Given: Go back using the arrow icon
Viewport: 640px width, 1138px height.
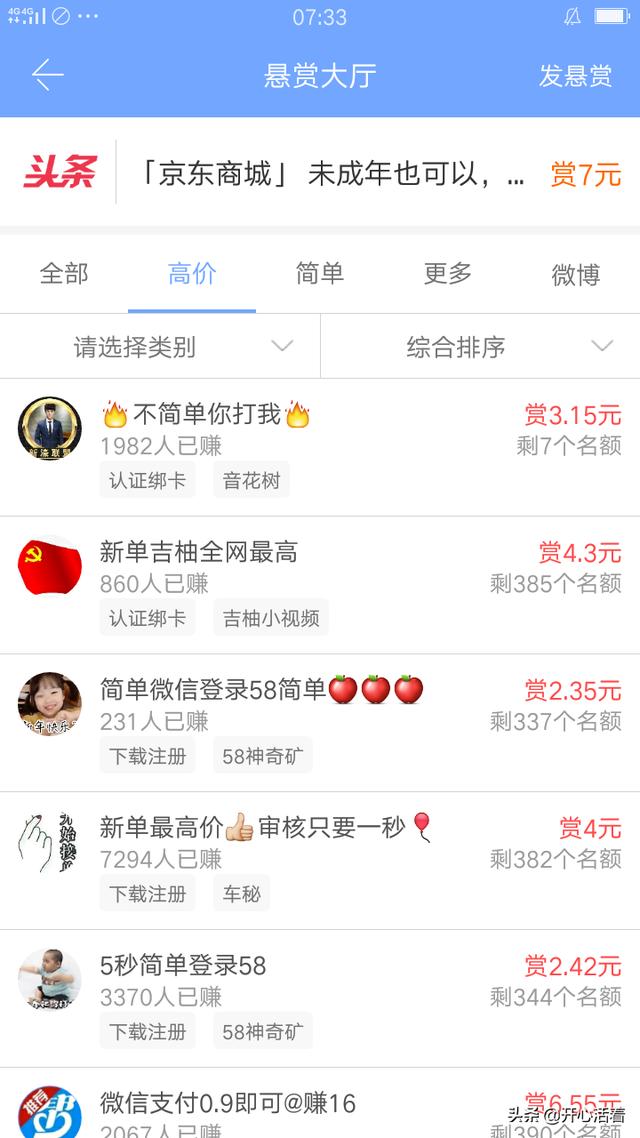Looking at the screenshot, I should click(x=47, y=75).
